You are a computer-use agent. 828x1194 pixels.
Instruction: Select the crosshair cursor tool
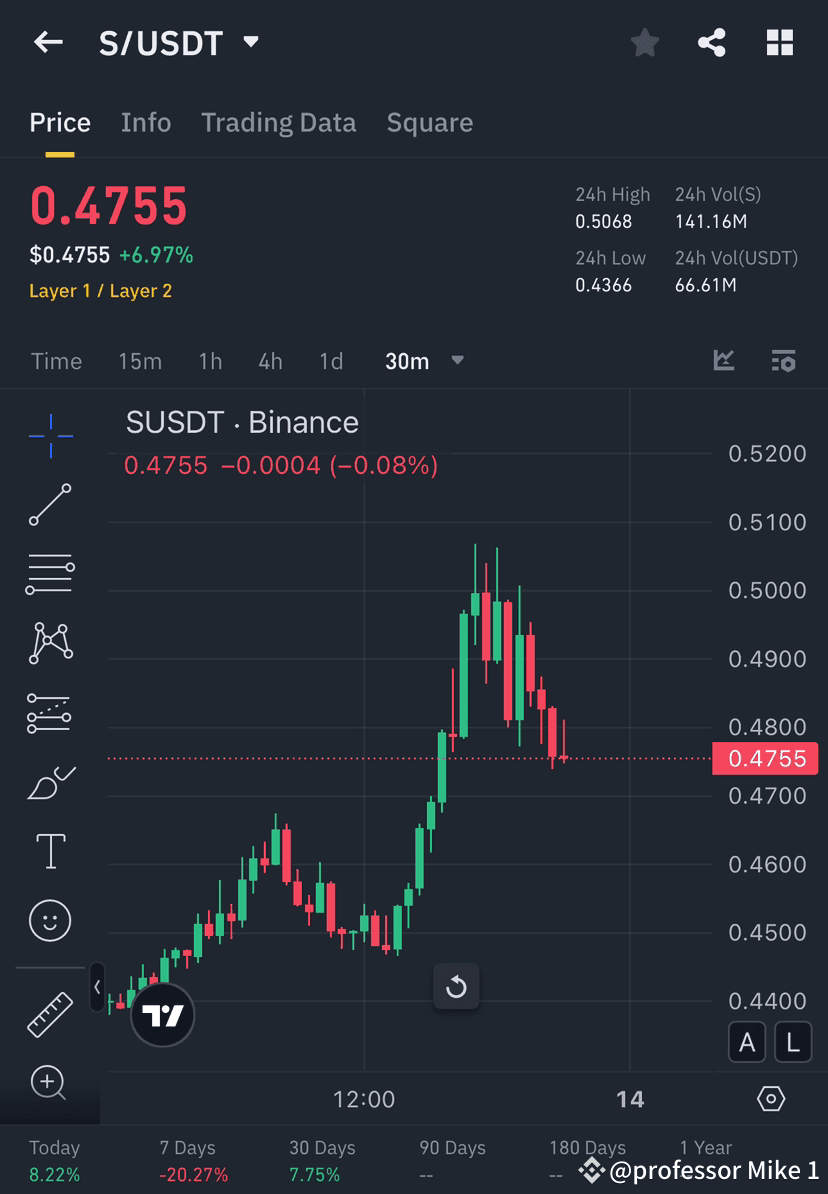[50, 435]
